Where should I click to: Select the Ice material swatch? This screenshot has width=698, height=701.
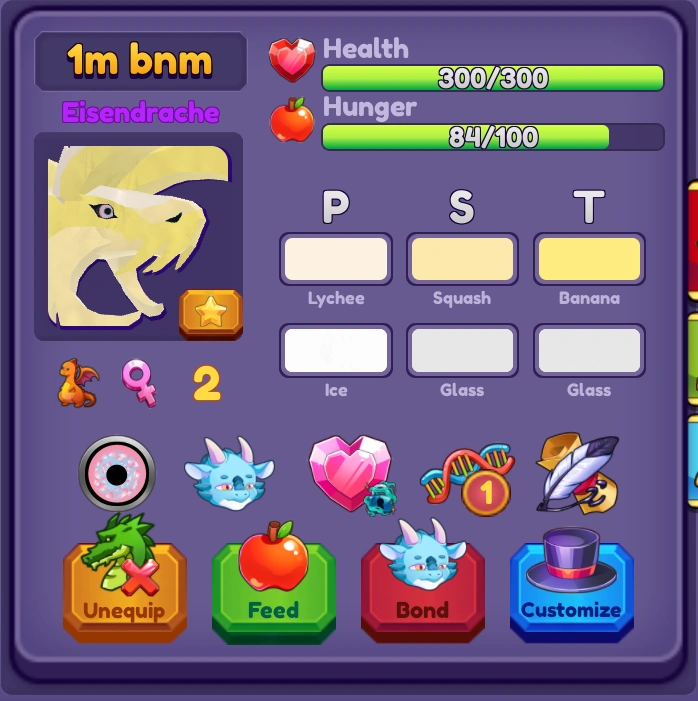[x=335, y=351]
